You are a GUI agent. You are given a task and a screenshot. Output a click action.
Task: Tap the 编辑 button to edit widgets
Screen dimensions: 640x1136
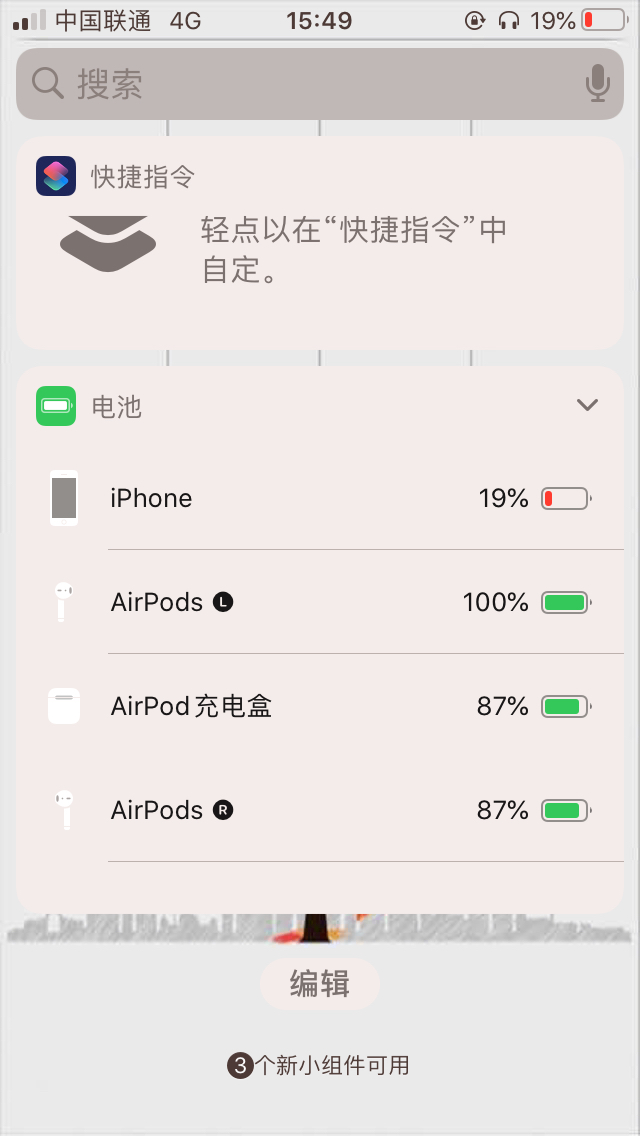[x=320, y=984]
